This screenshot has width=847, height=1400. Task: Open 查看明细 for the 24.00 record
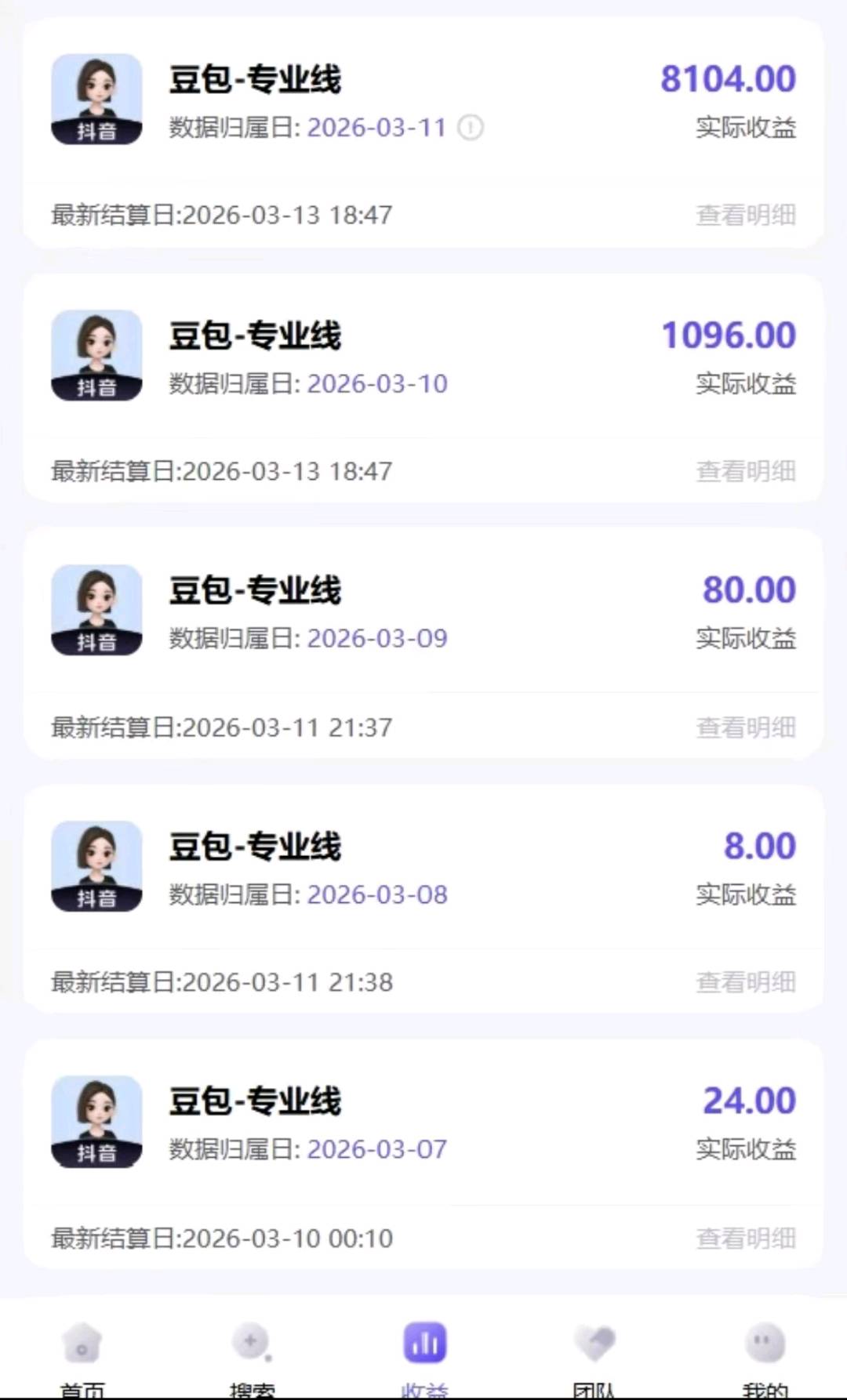745,1237
